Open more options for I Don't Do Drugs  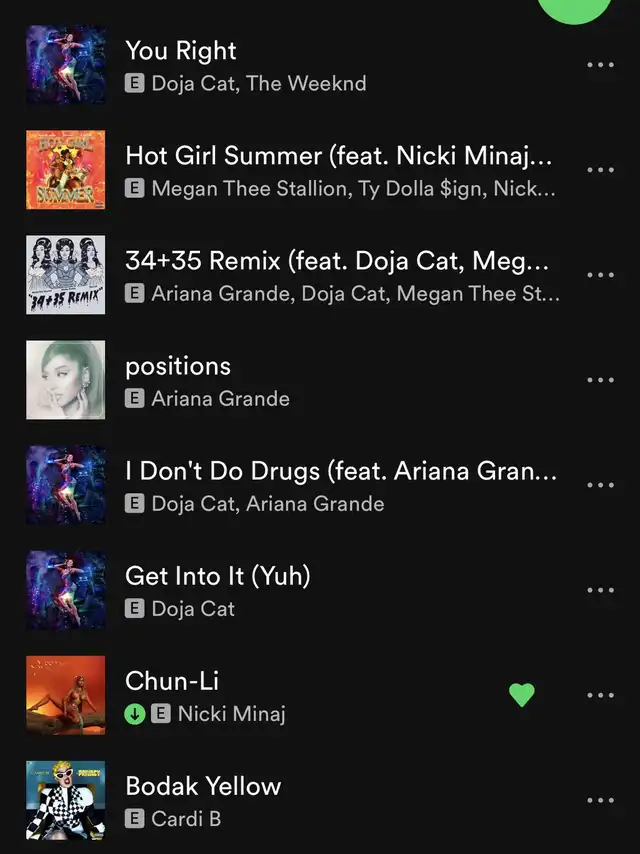pos(600,485)
